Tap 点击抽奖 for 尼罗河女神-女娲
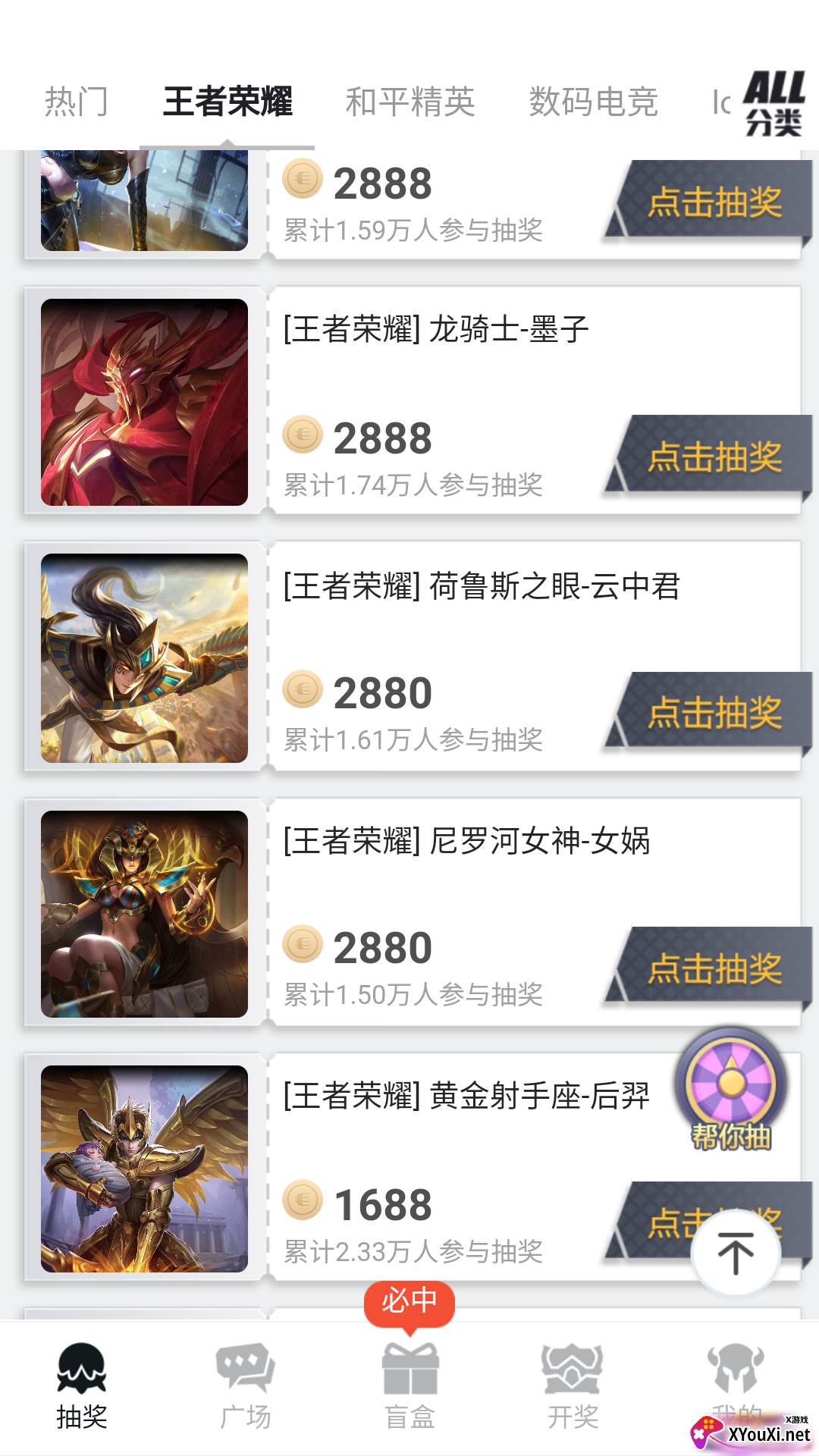819x1456 pixels. tap(713, 968)
